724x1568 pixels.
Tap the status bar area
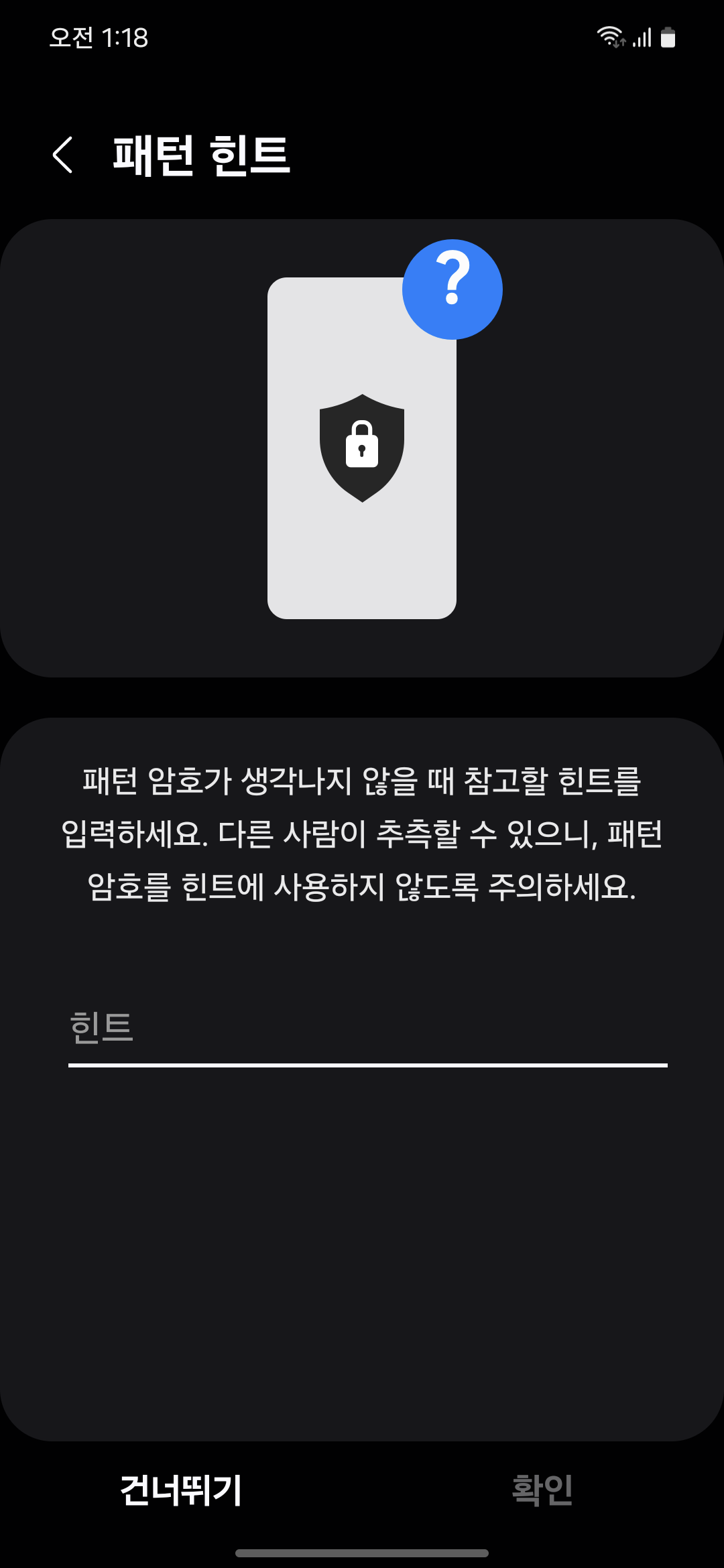pyautogui.click(x=362, y=38)
